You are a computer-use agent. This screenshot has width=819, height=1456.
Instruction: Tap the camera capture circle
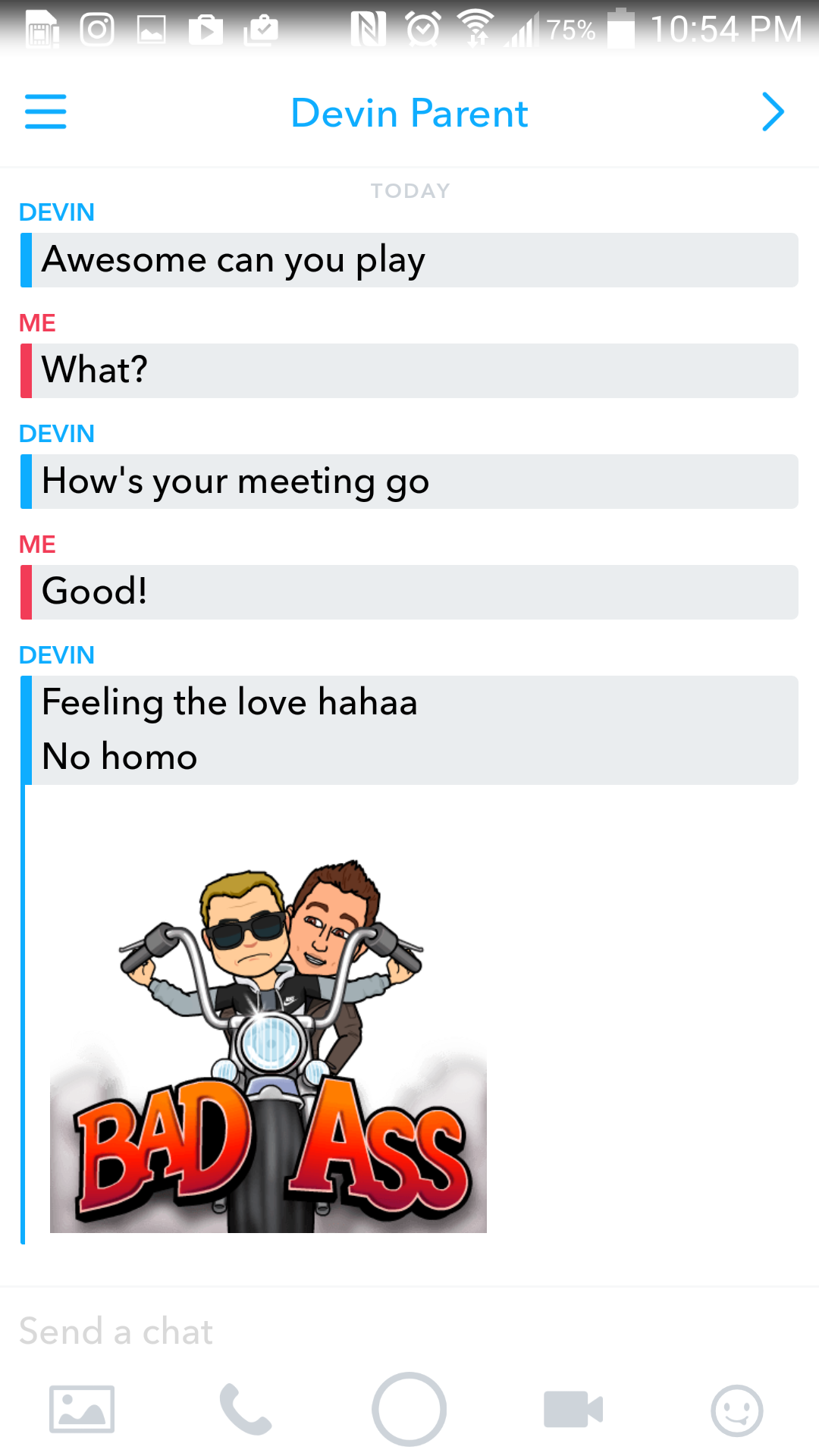409,1409
